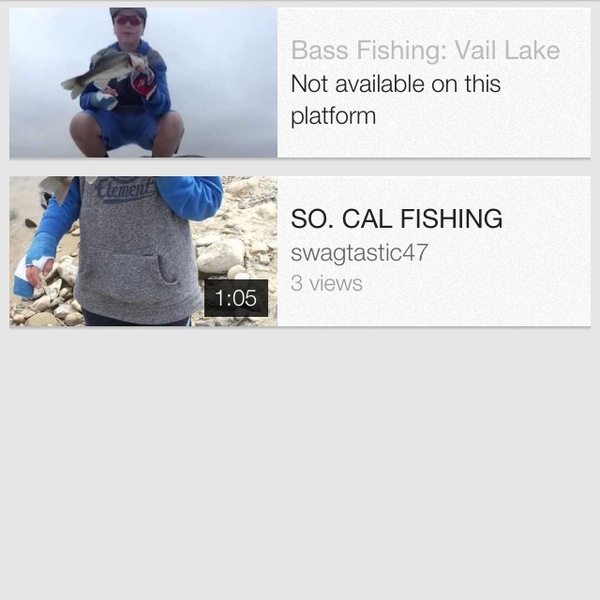The height and width of the screenshot is (600, 600).
Task: Open the SO. CAL FISHING video
Action: click(x=396, y=219)
